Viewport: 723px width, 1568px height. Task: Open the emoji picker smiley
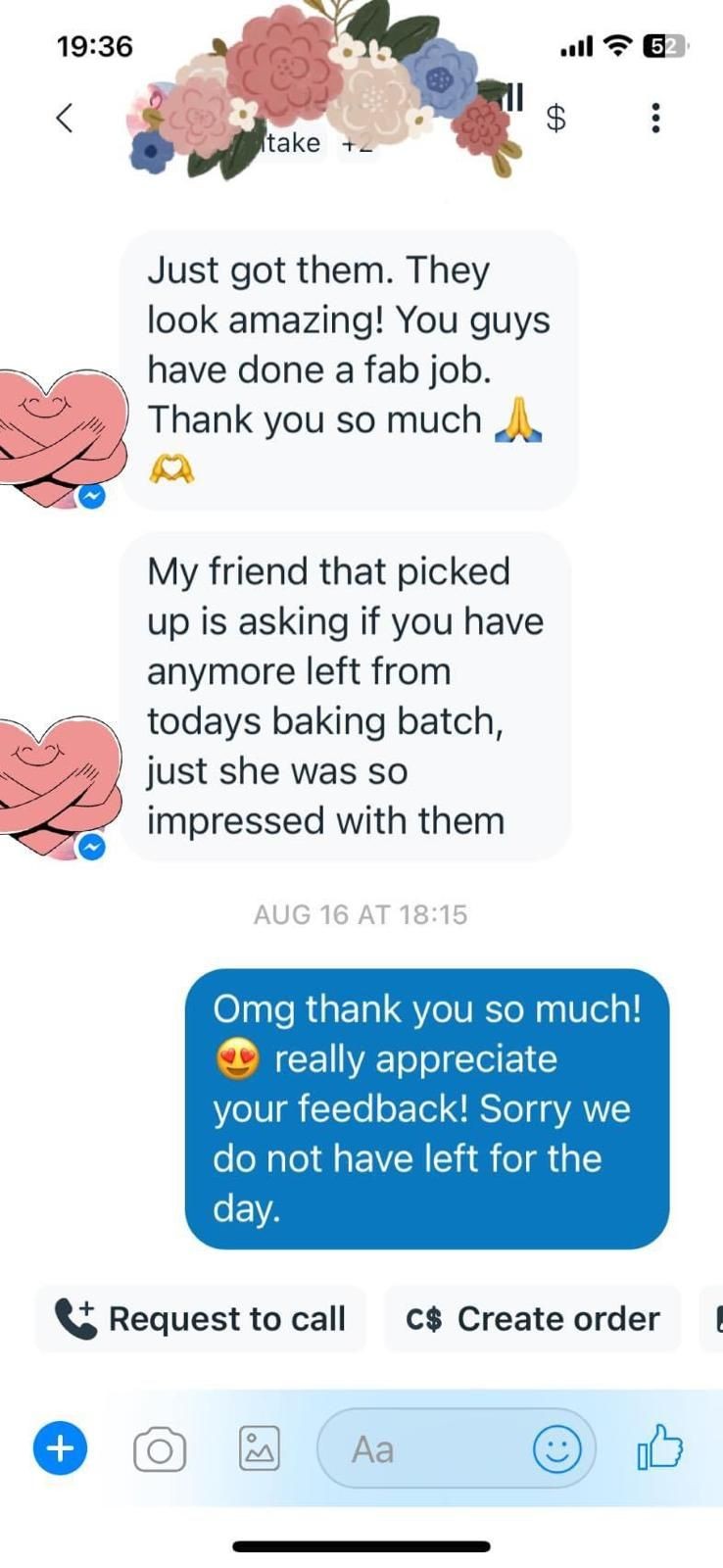[556, 1448]
